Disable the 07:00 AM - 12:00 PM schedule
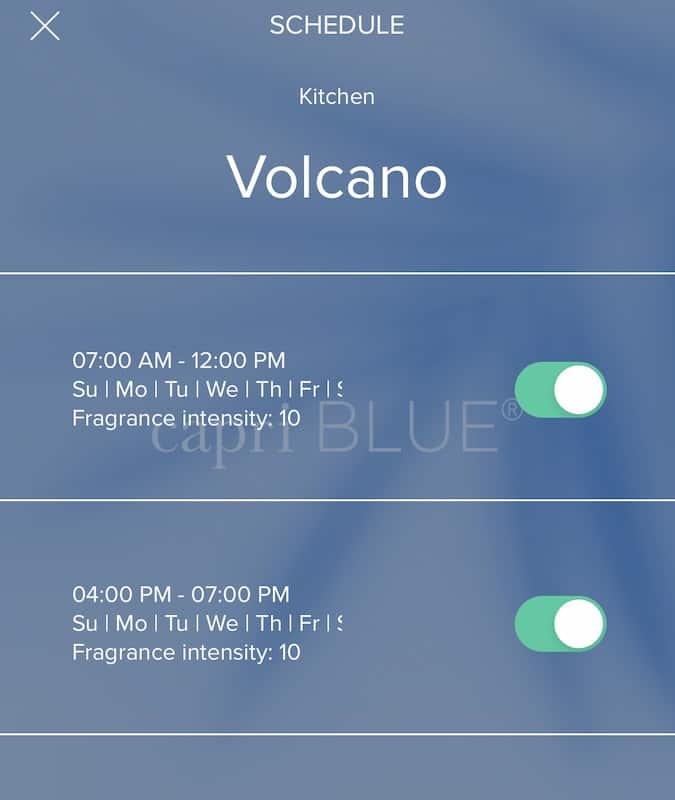 click(x=560, y=390)
